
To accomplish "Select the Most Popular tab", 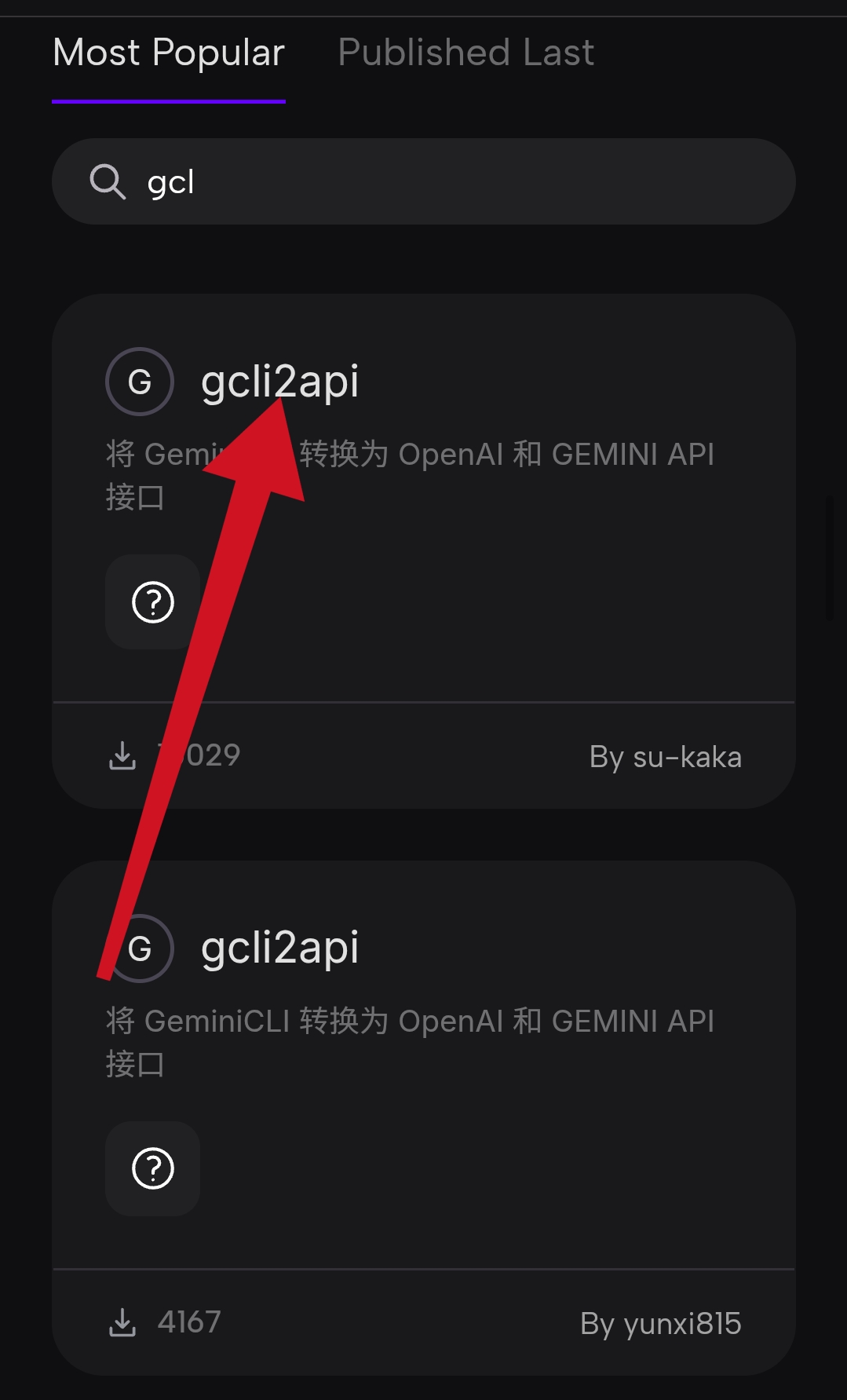I will pos(168,52).
